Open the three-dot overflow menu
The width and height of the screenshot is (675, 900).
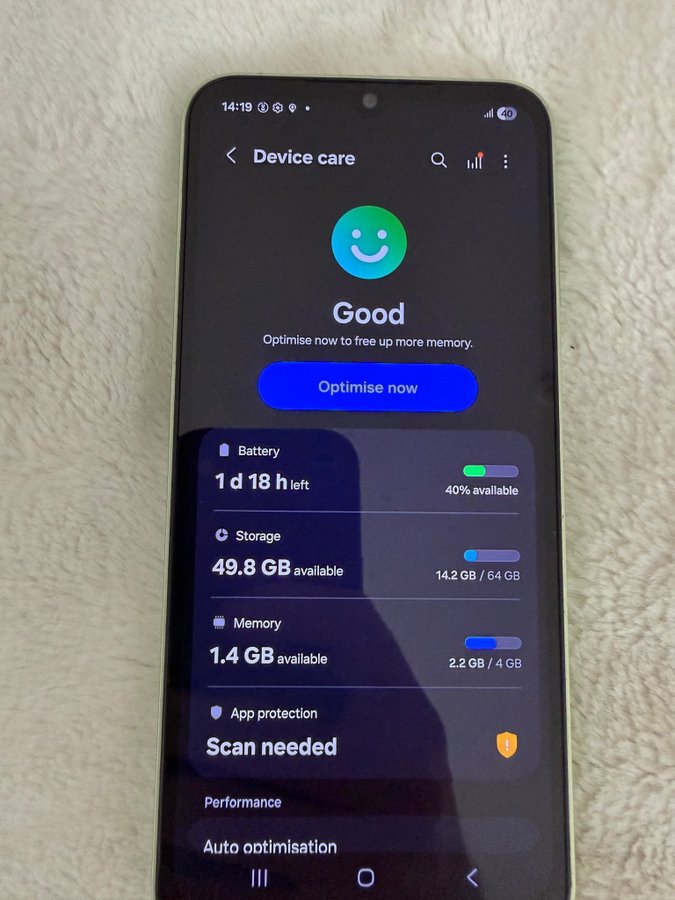tap(506, 161)
